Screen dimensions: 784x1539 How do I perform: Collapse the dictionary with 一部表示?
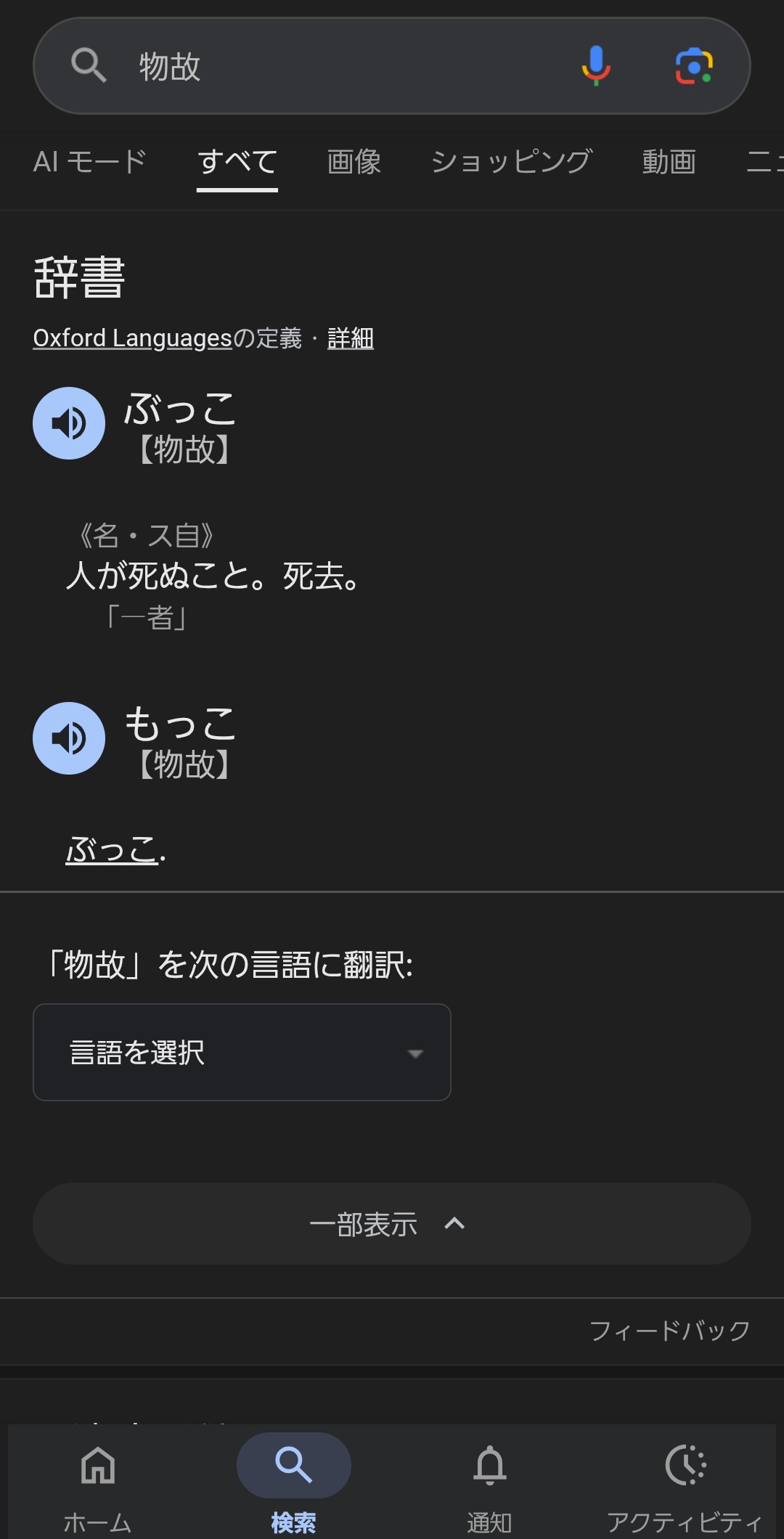point(392,1224)
